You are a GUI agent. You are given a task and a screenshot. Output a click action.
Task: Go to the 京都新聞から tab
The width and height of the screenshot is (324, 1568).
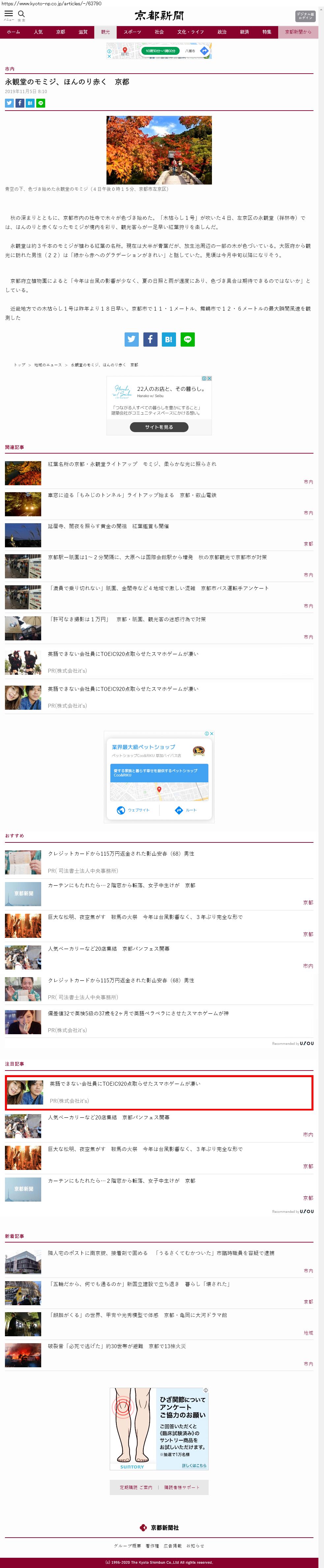pyautogui.click(x=298, y=32)
